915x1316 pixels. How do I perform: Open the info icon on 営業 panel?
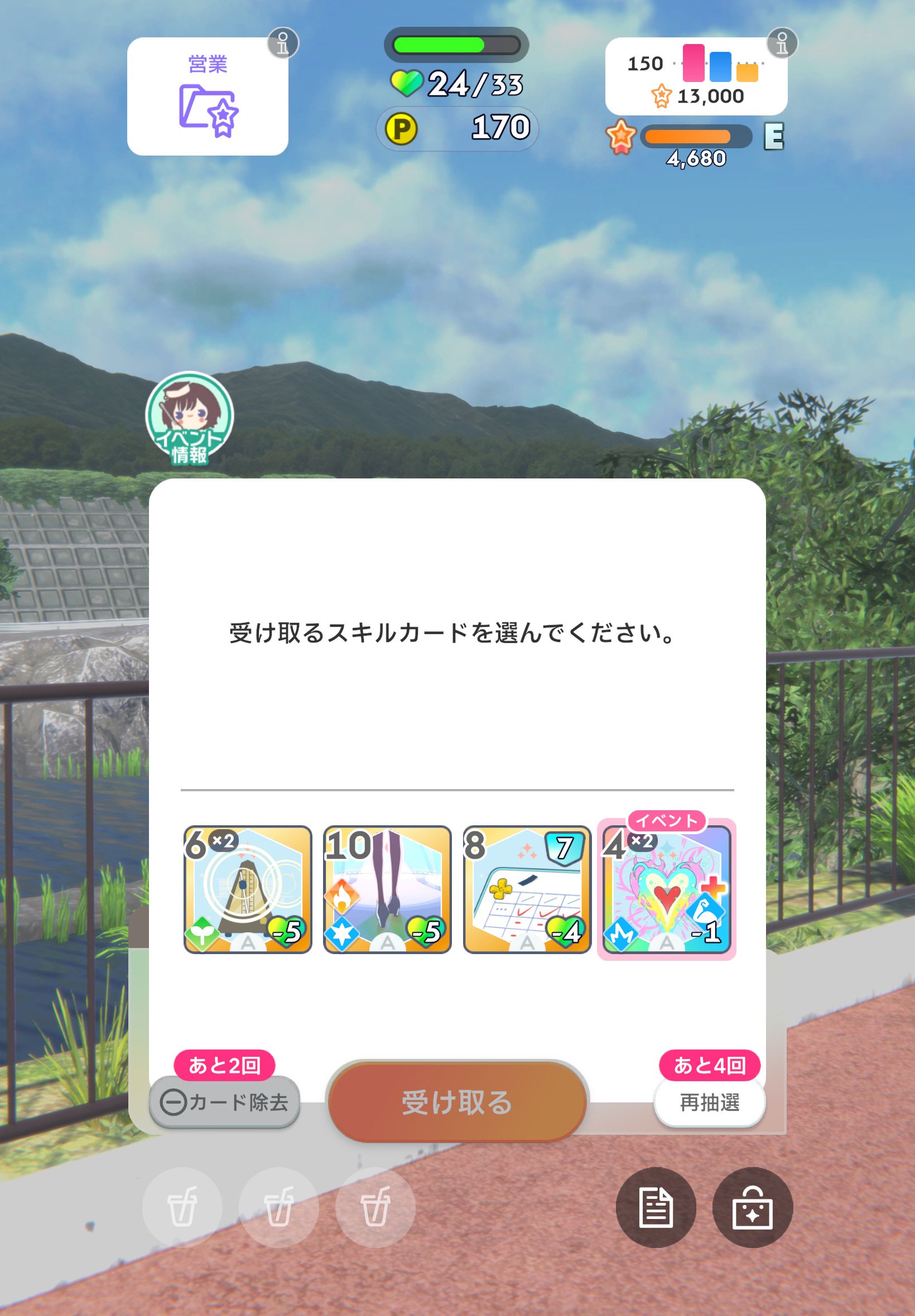[x=283, y=43]
